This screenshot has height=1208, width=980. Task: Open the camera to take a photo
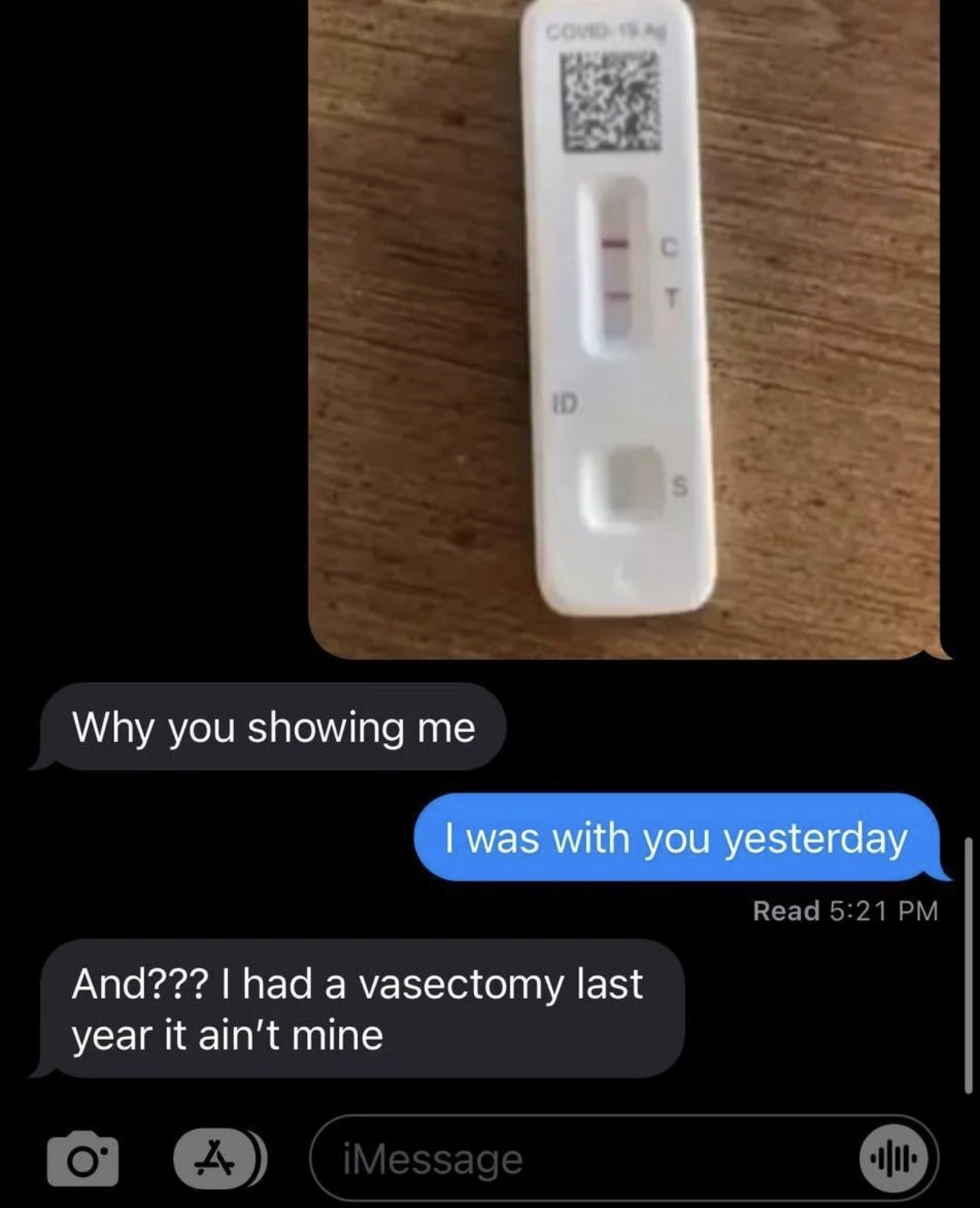(83, 1159)
